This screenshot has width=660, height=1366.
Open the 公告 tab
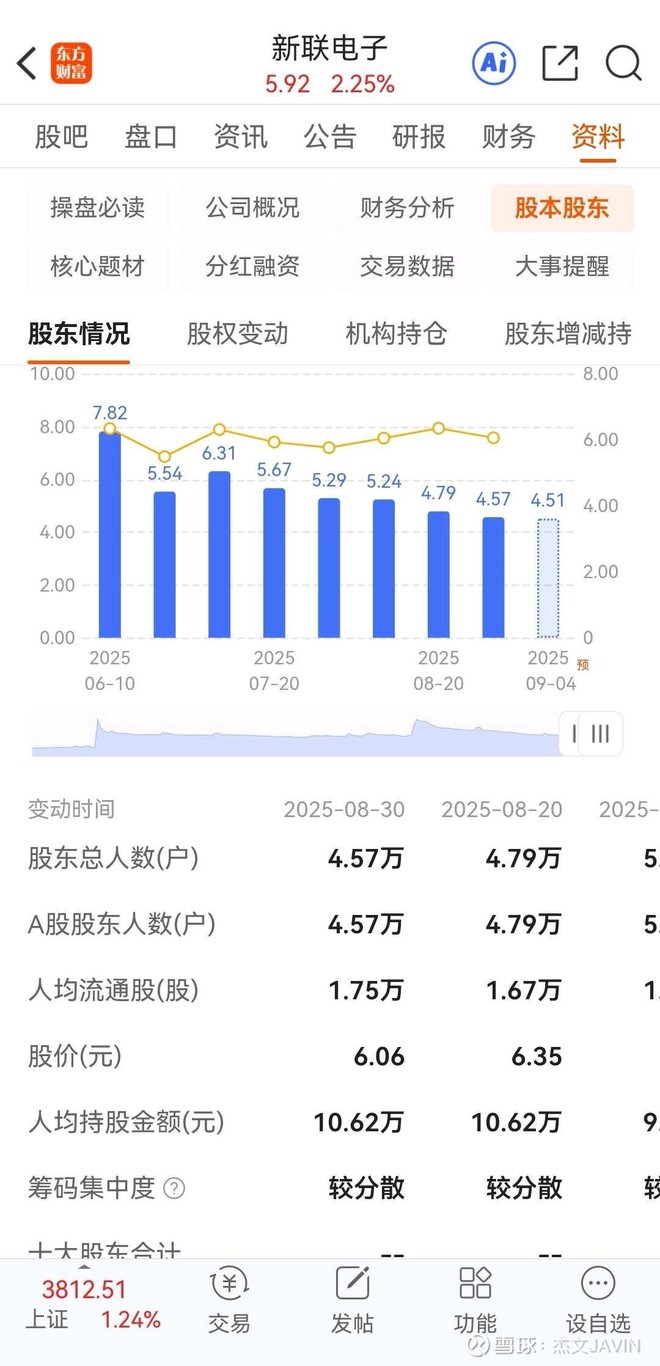[330, 137]
